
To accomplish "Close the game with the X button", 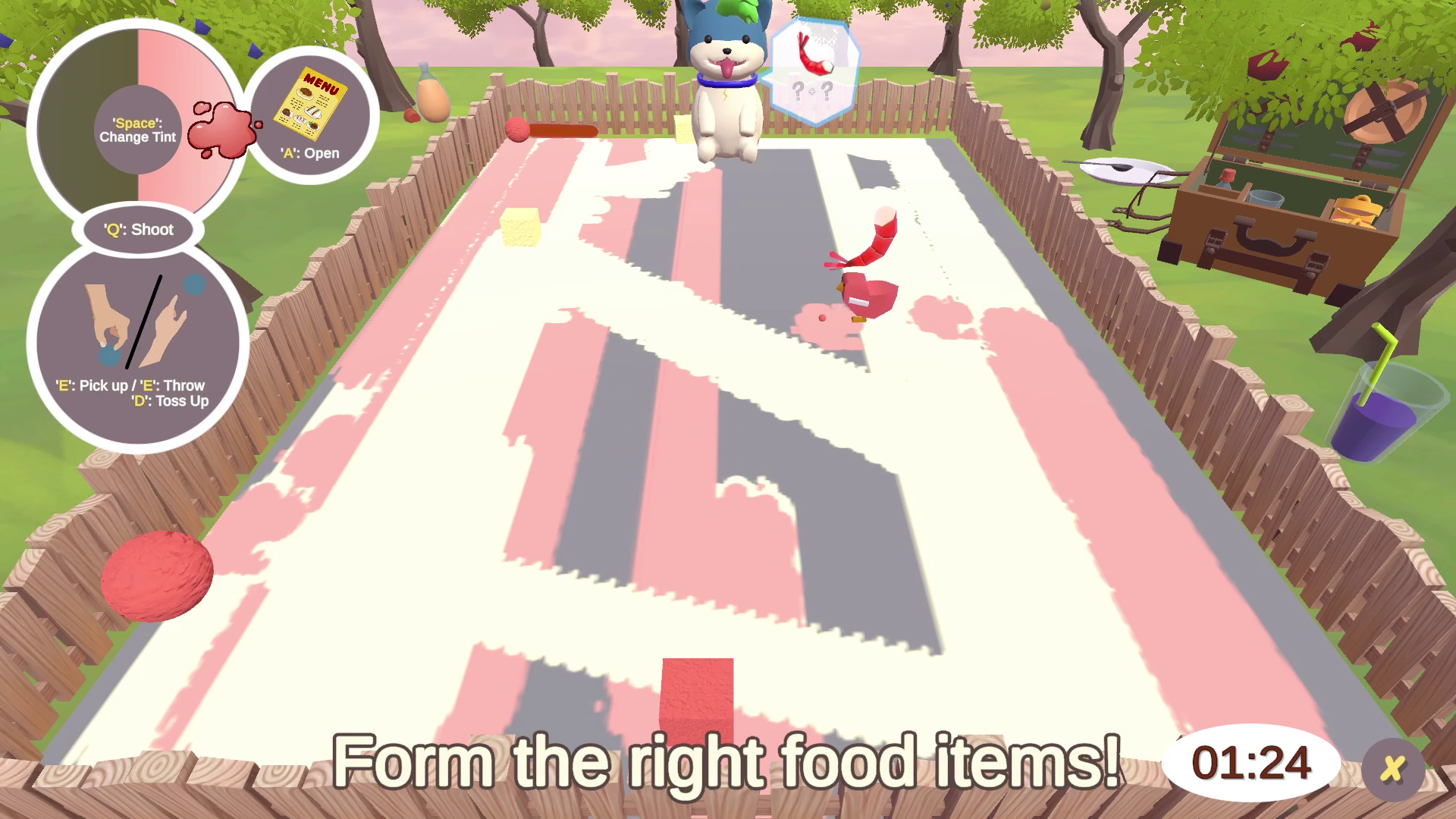I will [1392, 768].
